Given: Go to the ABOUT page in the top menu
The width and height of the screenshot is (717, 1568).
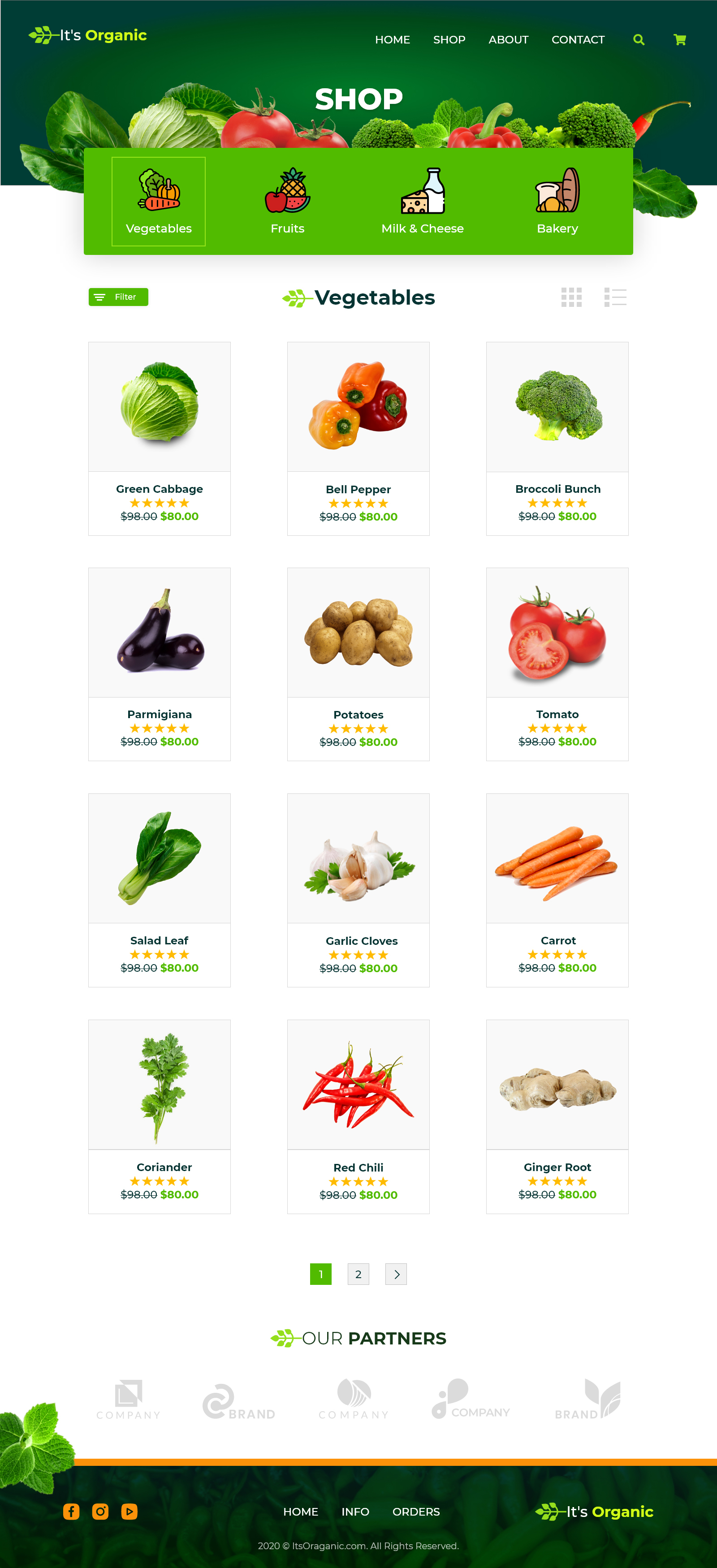Looking at the screenshot, I should tap(508, 39).
